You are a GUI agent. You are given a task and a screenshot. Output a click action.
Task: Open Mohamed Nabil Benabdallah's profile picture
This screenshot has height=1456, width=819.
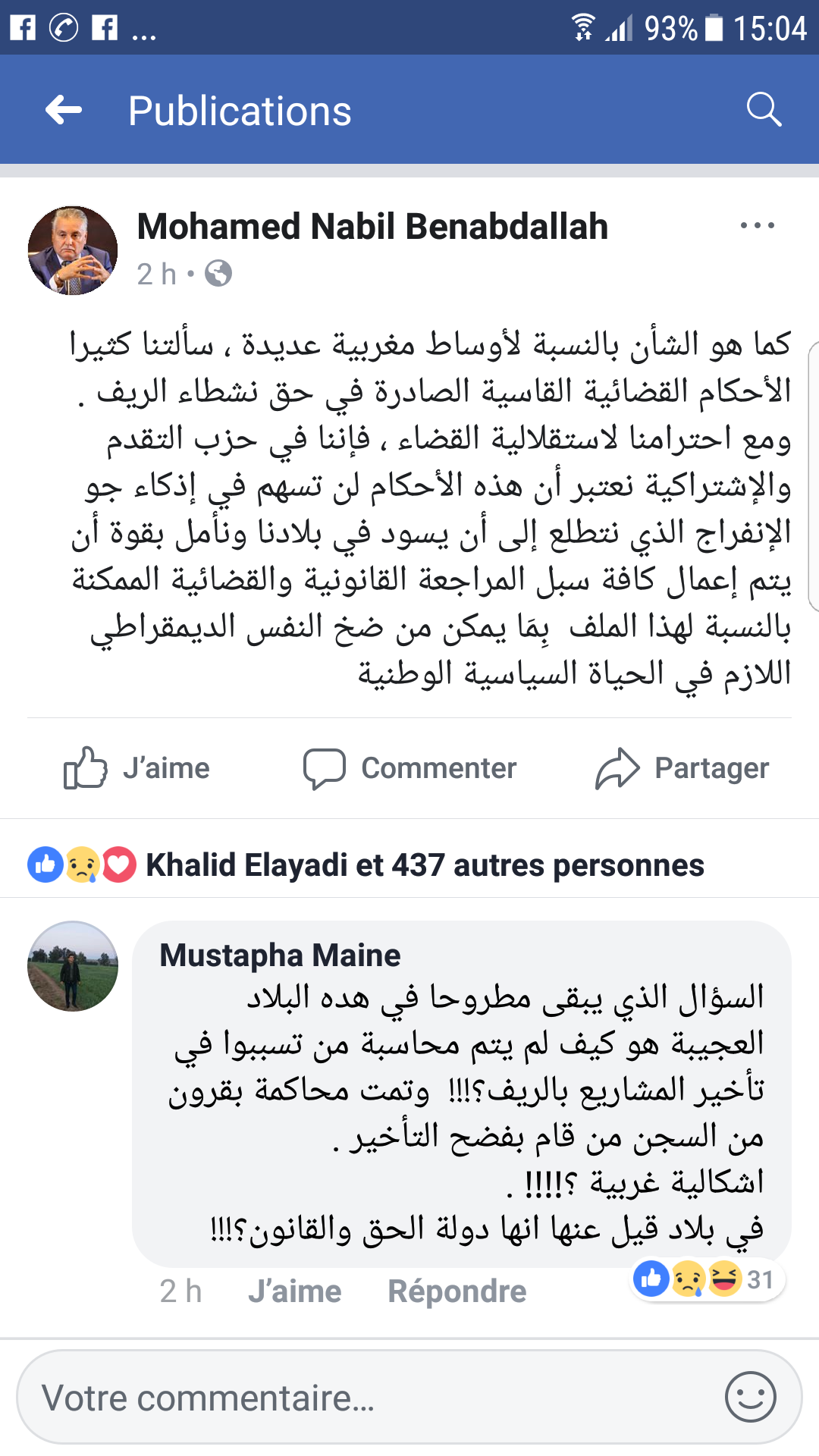(73, 250)
